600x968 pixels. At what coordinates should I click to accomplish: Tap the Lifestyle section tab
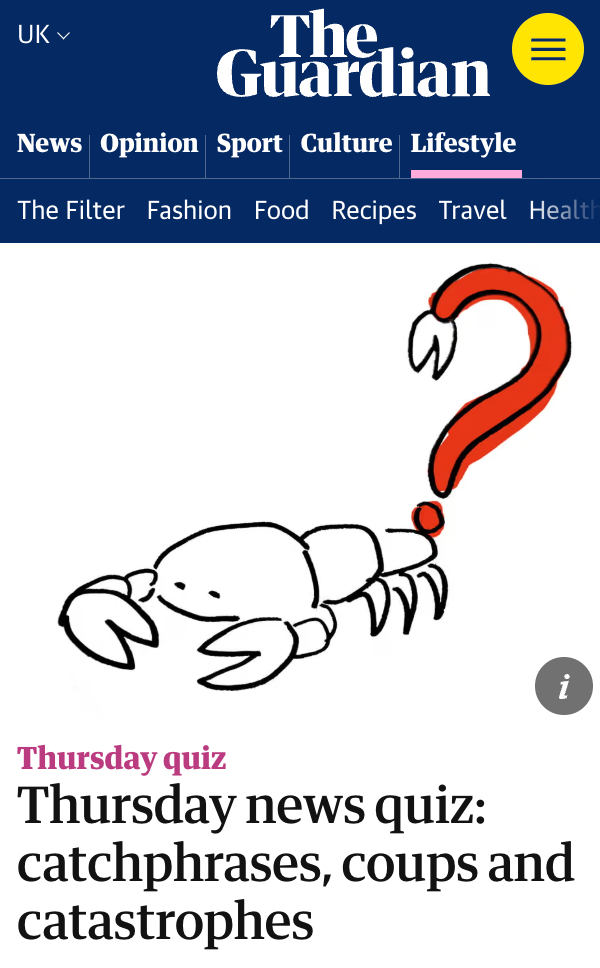click(463, 144)
